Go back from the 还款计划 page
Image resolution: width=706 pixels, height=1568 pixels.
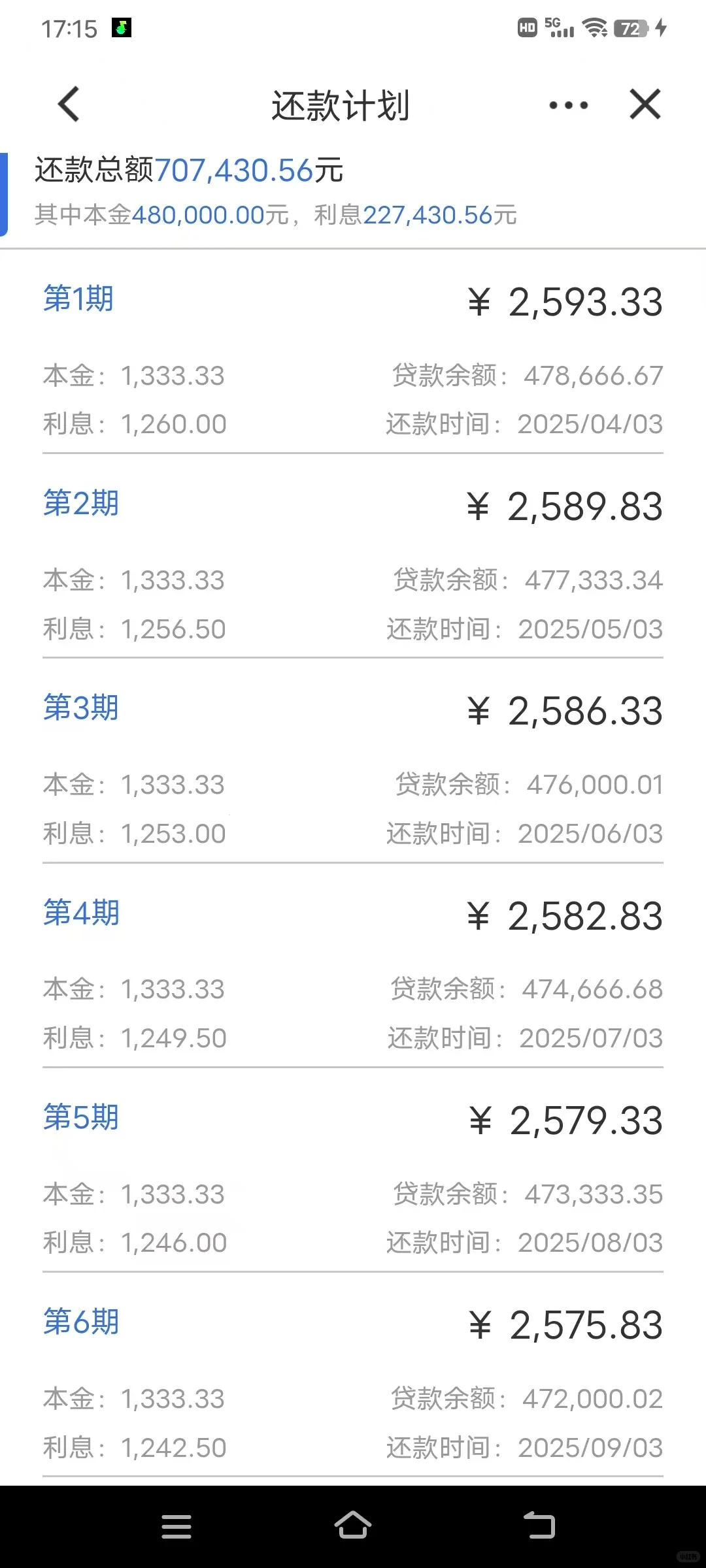69,105
